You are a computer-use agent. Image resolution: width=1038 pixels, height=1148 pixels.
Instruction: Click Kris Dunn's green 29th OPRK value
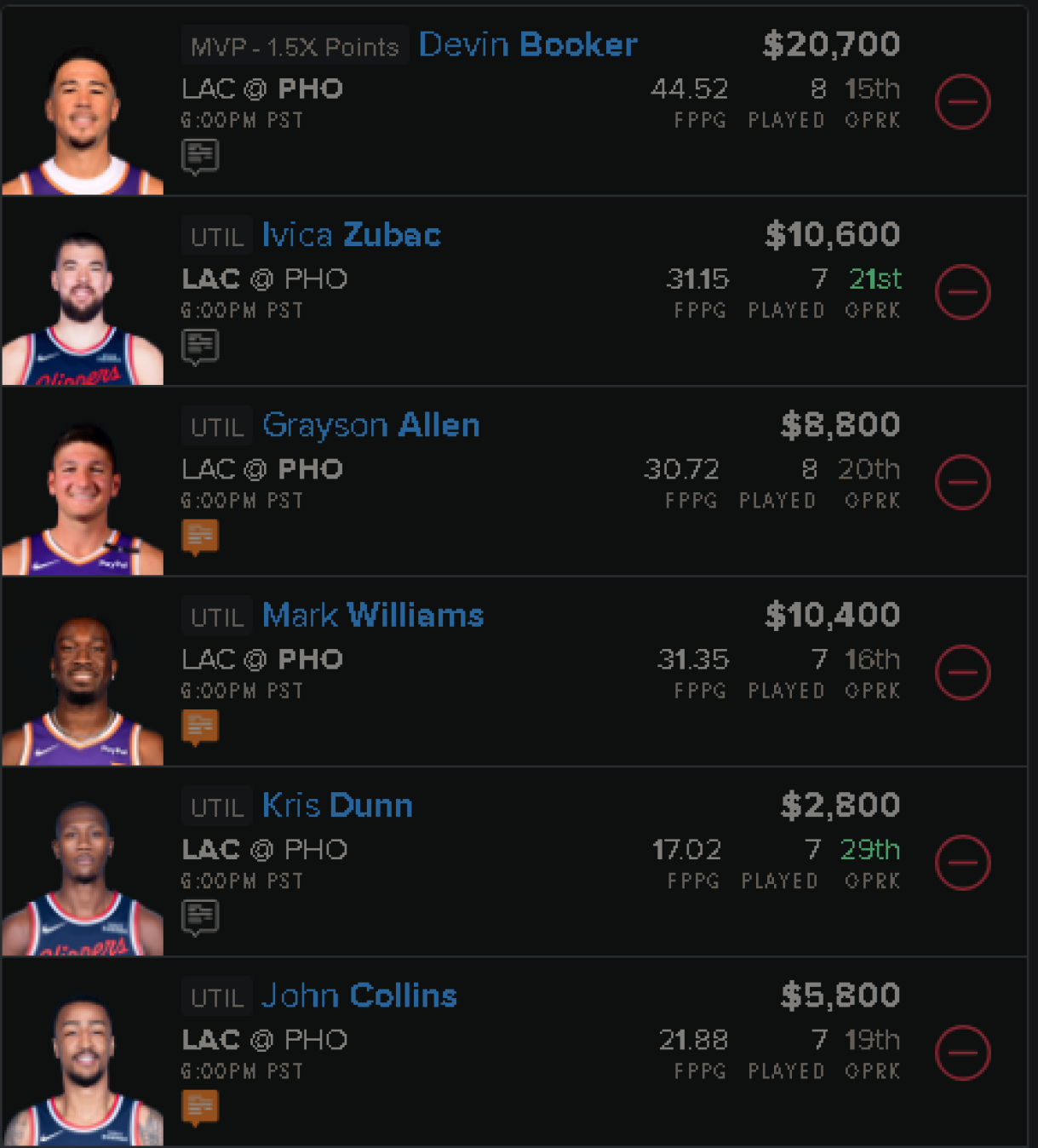pyautogui.click(x=869, y=850)
